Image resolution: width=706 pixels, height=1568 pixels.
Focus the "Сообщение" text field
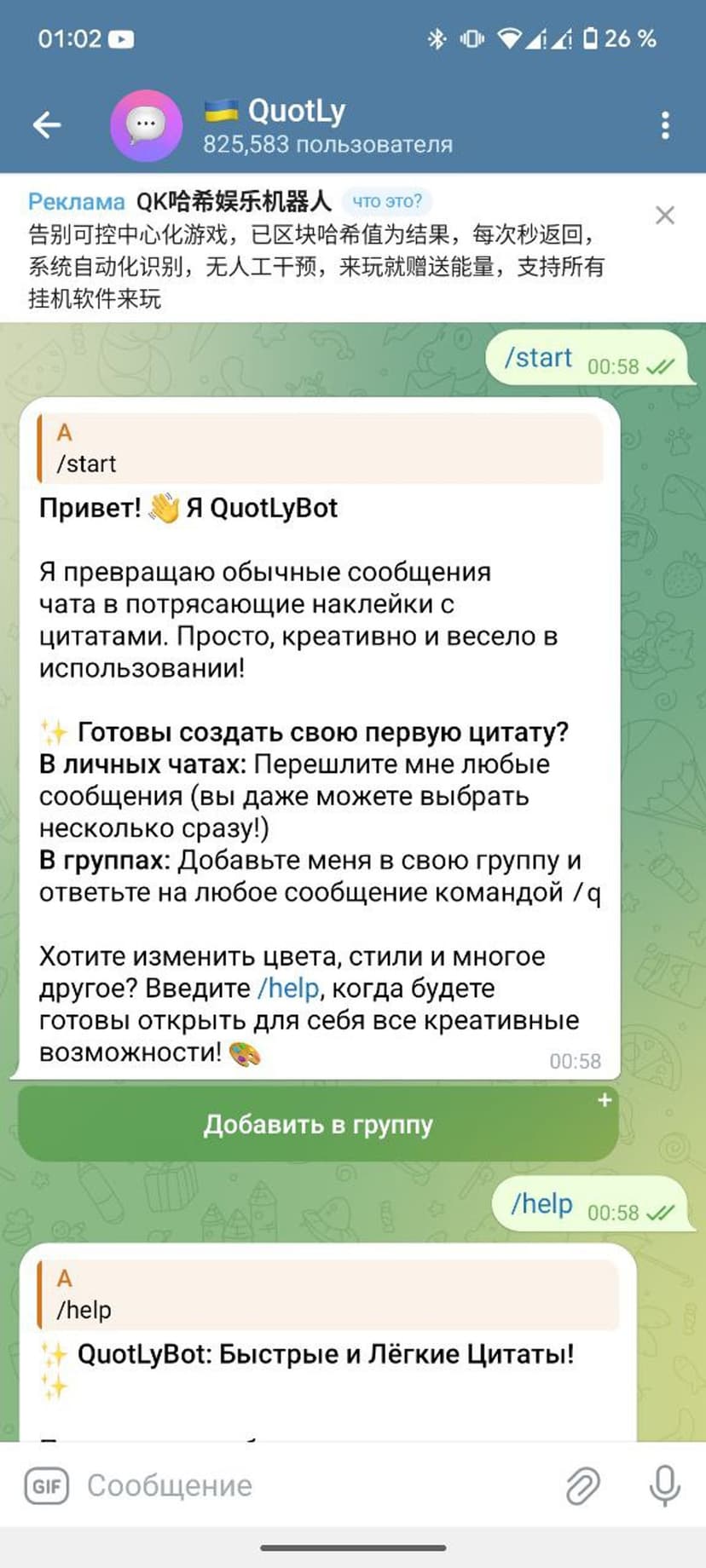pos(315,1486)
